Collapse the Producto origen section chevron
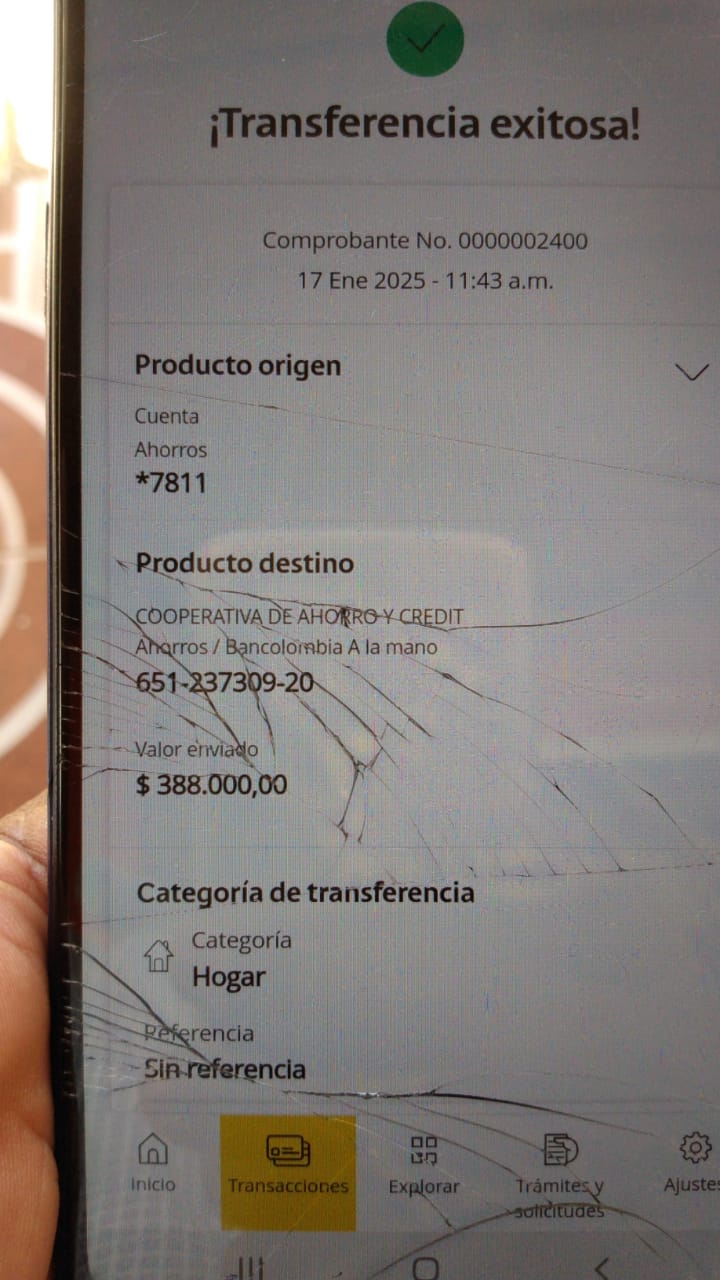 pyautogui.click(x=691, y=372)
